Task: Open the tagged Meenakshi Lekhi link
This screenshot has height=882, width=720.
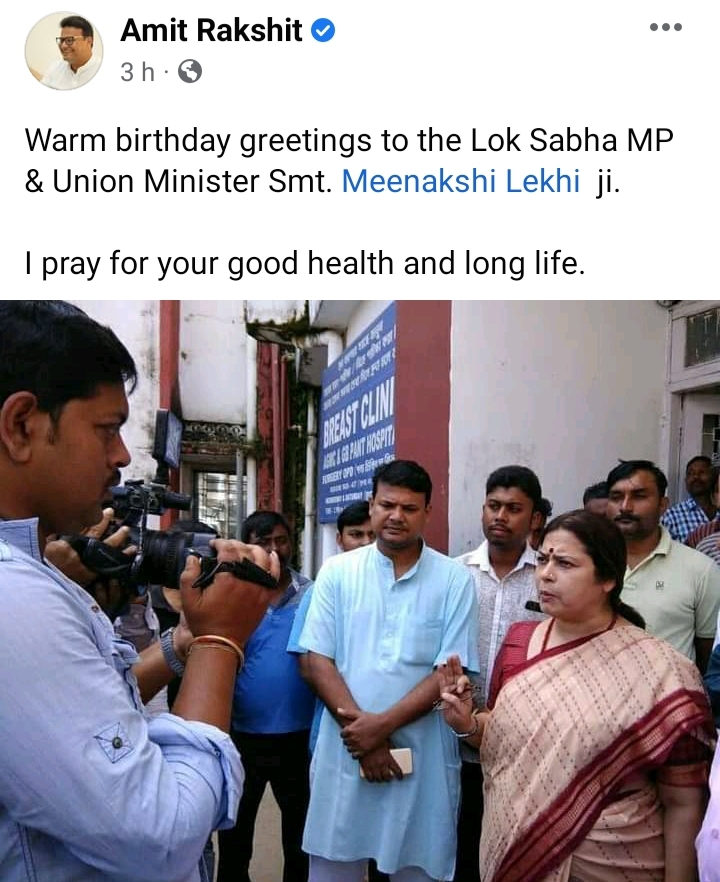Action: (x=461, y=182)
